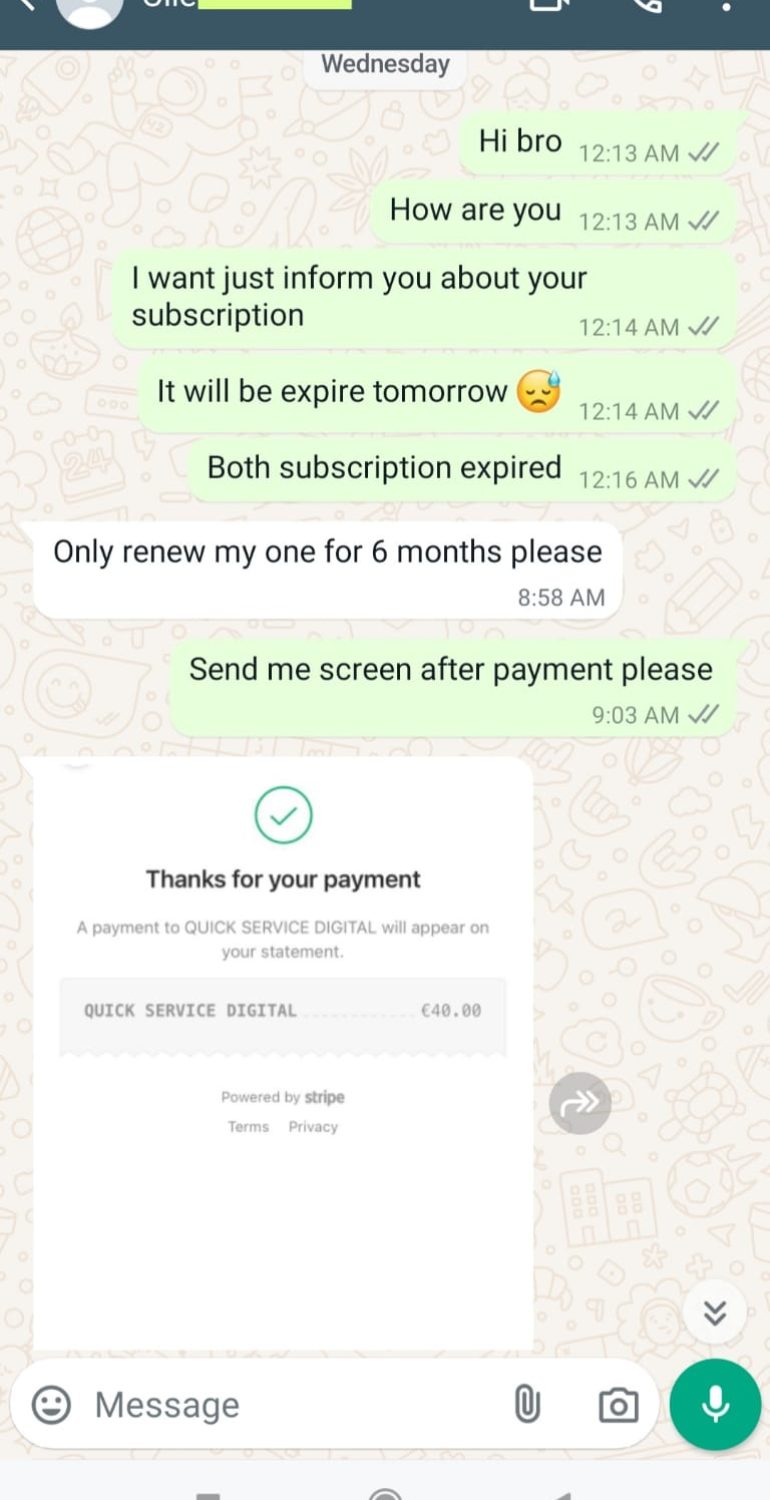Screen dimensions: 770x1500
Task: Tap the Message text field
Action: point(290,1405)
